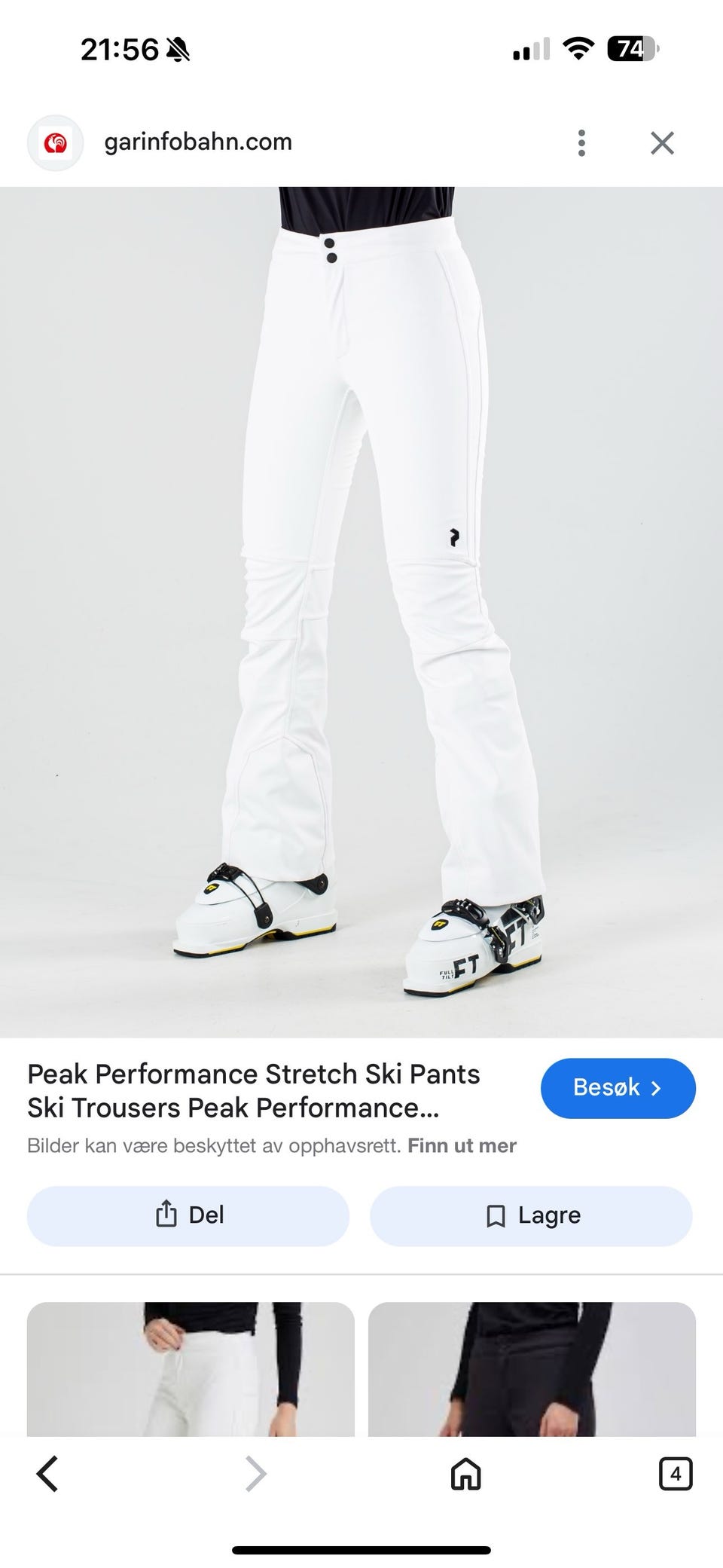Go back to the previous page

pyautogui.click(x=47, y=1474)
